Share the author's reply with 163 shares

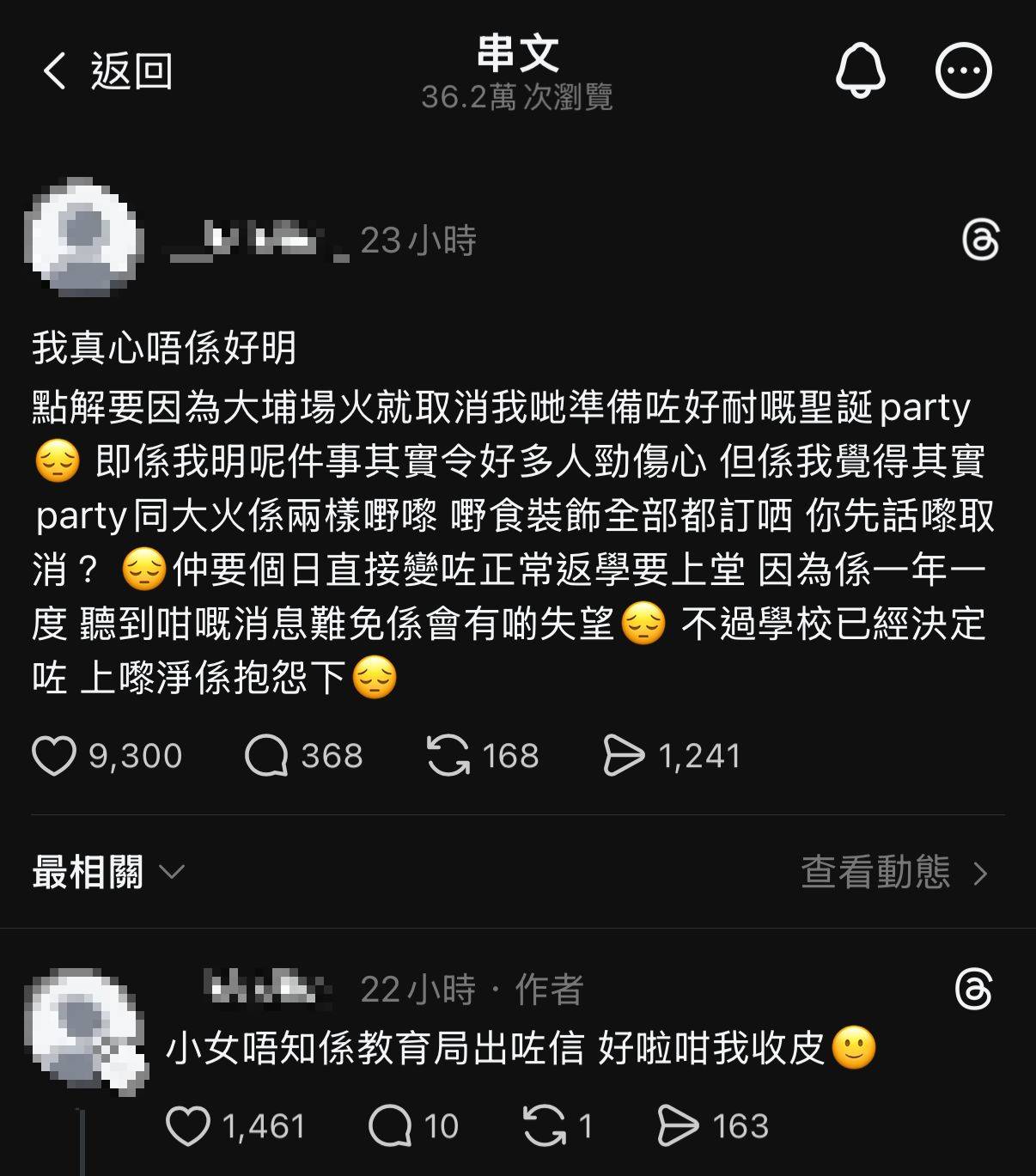(x=678, y=1126)
